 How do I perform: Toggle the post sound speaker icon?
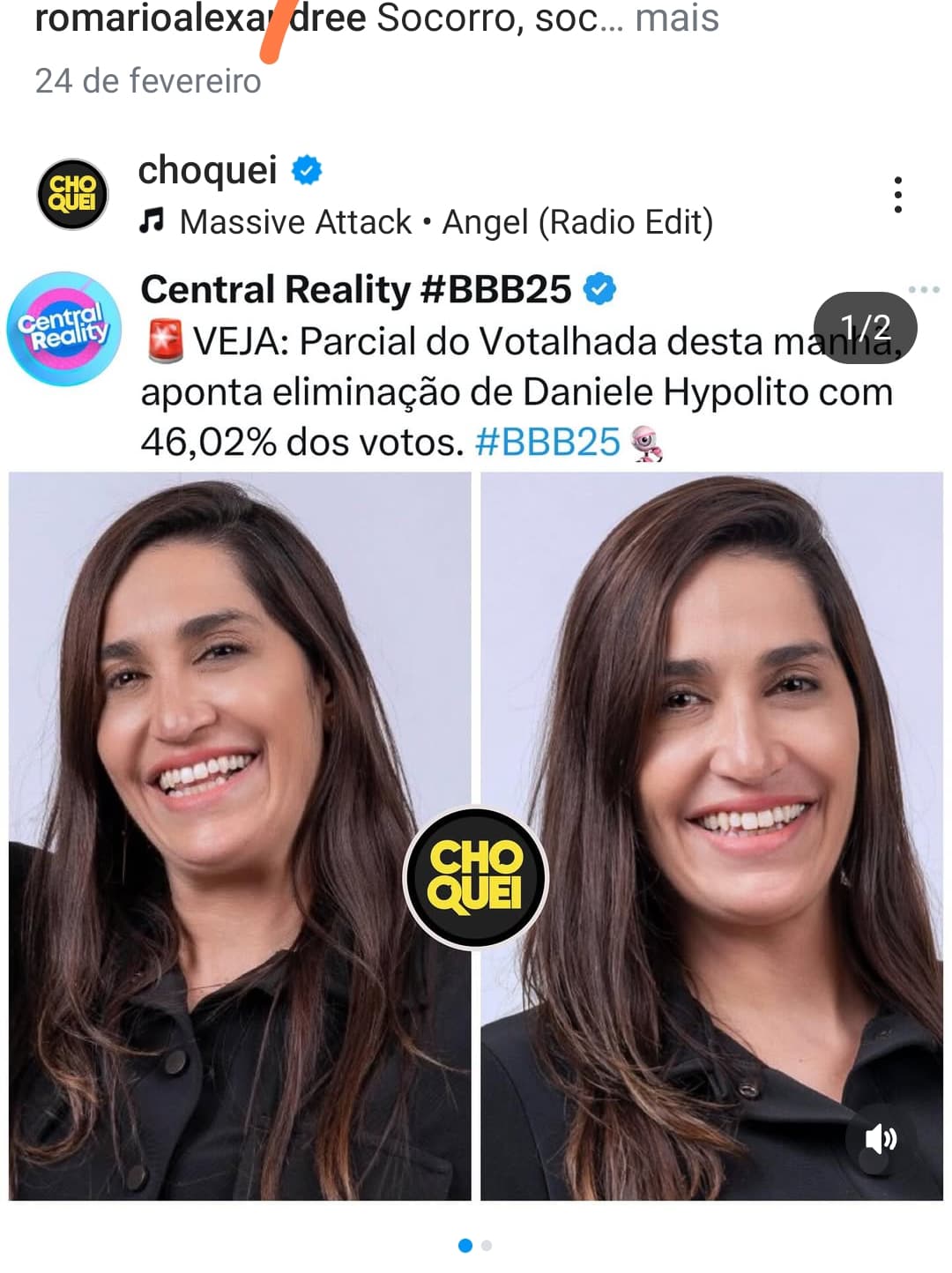pos(880,1139)
